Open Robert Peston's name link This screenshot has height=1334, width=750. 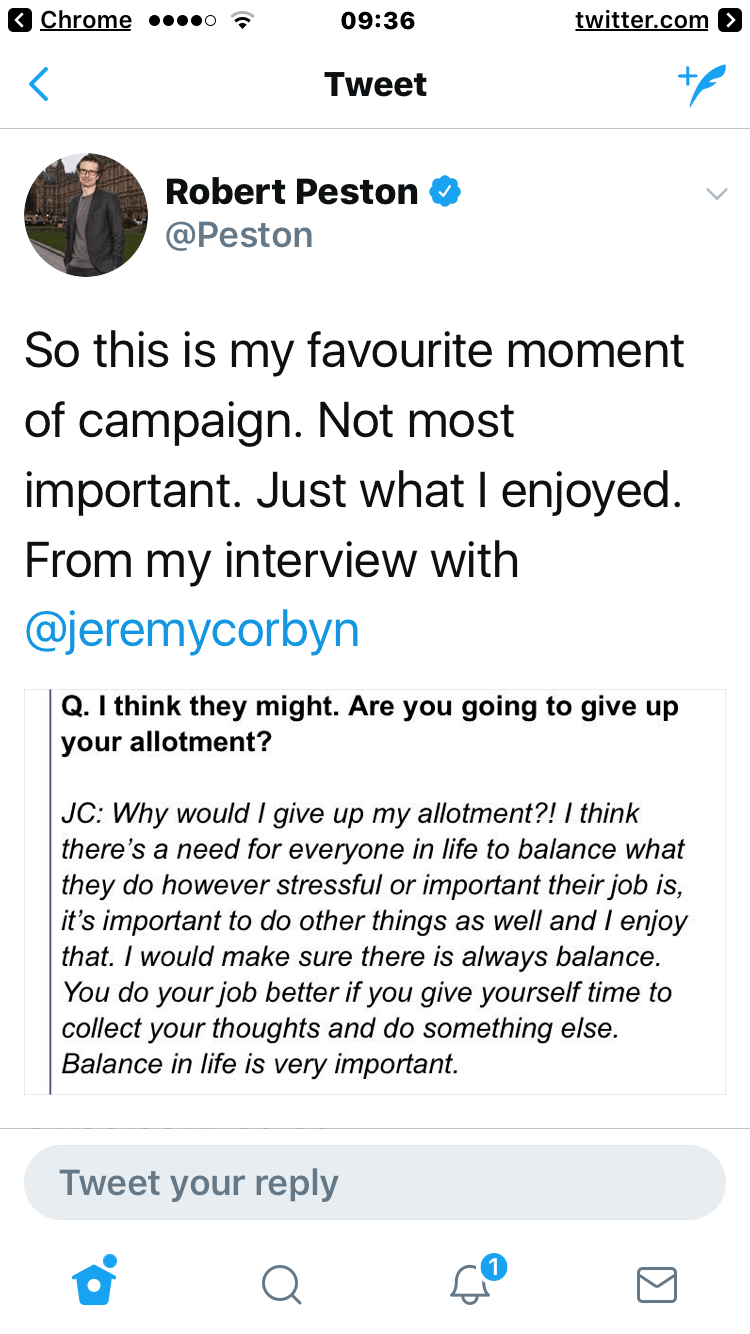[291, 191]
